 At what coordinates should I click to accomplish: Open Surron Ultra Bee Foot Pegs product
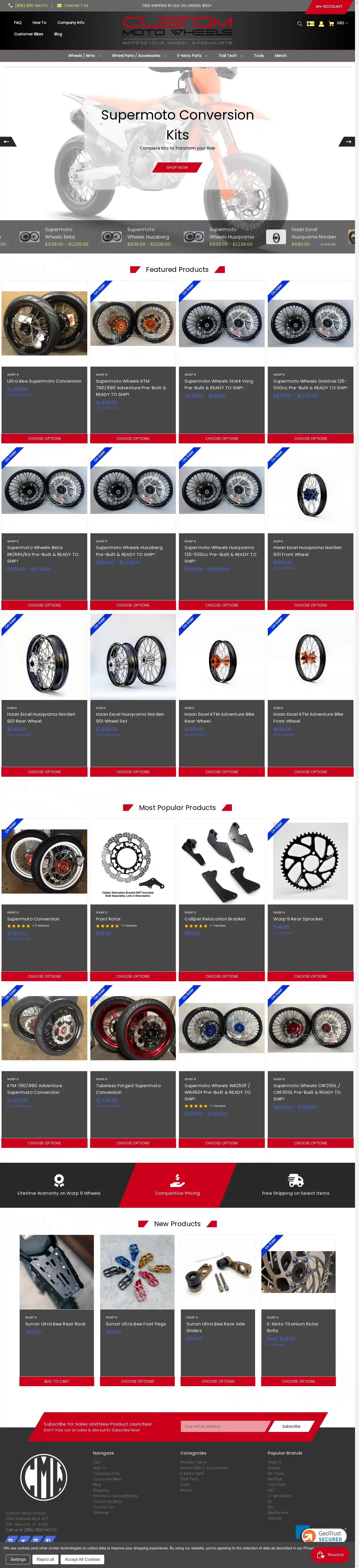[135, 1324]
